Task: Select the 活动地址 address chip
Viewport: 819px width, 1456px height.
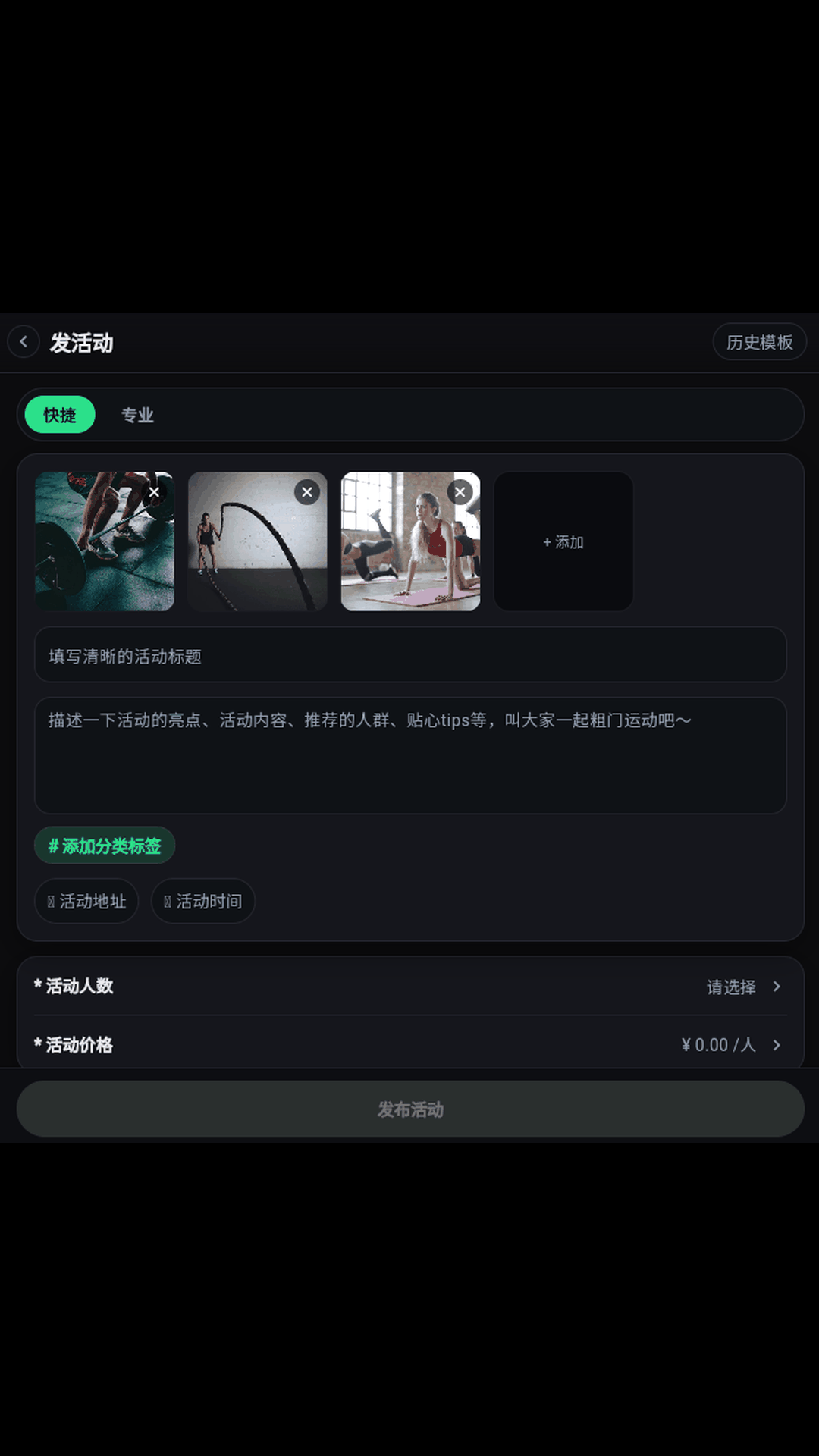Action: pos(86,902)
